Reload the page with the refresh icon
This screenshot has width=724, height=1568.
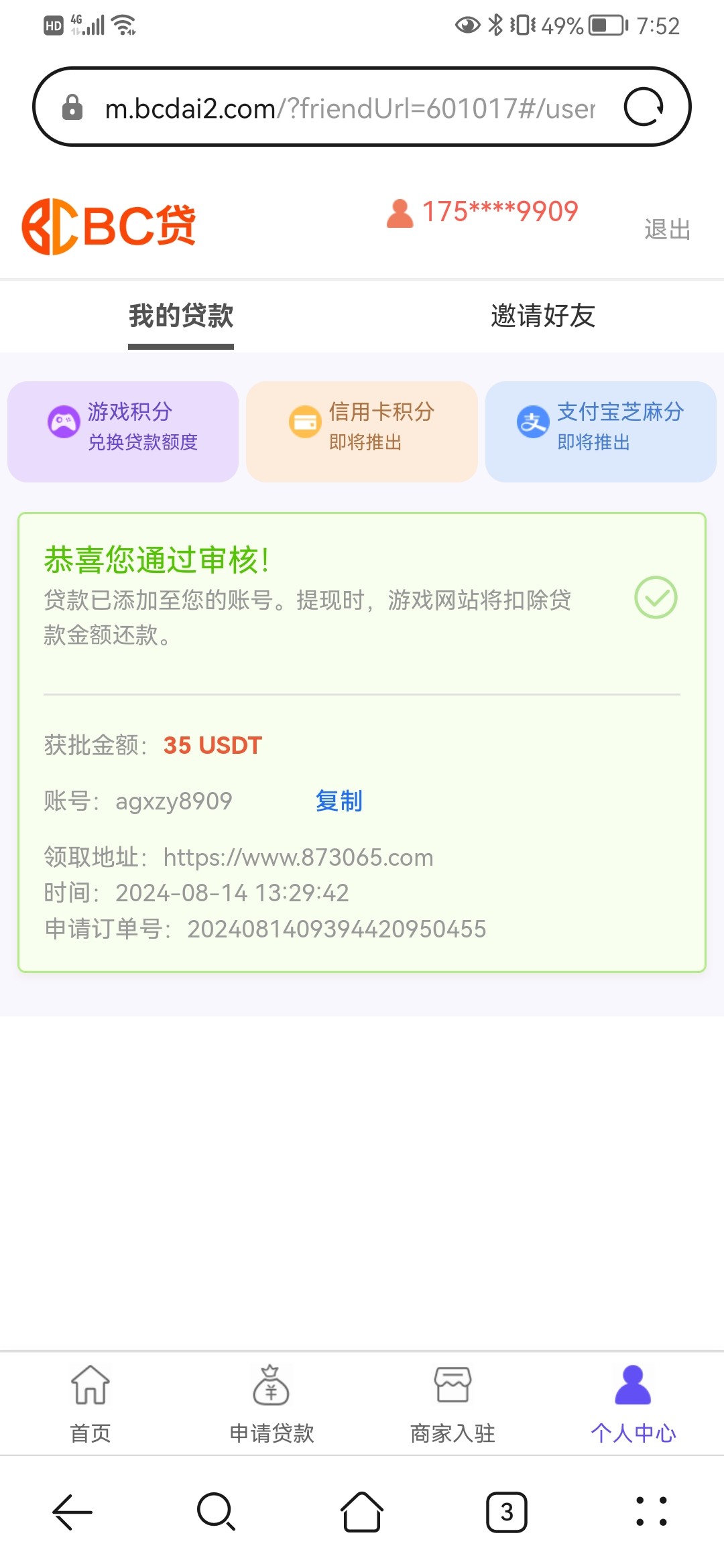pyautogui.click(x=644, y=107)
